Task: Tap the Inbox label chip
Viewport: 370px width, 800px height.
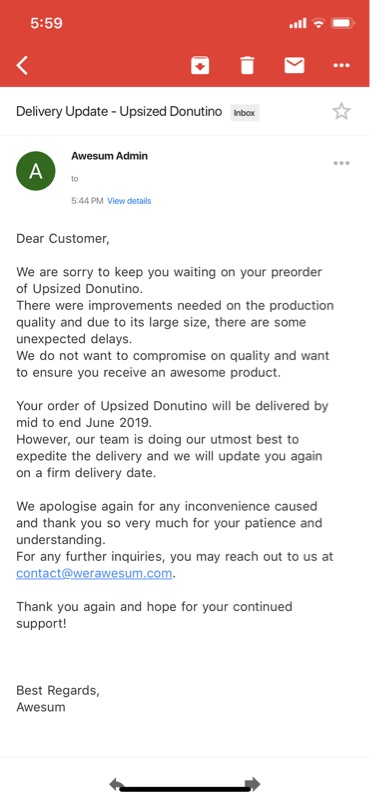Action: [x=244, y=113]
